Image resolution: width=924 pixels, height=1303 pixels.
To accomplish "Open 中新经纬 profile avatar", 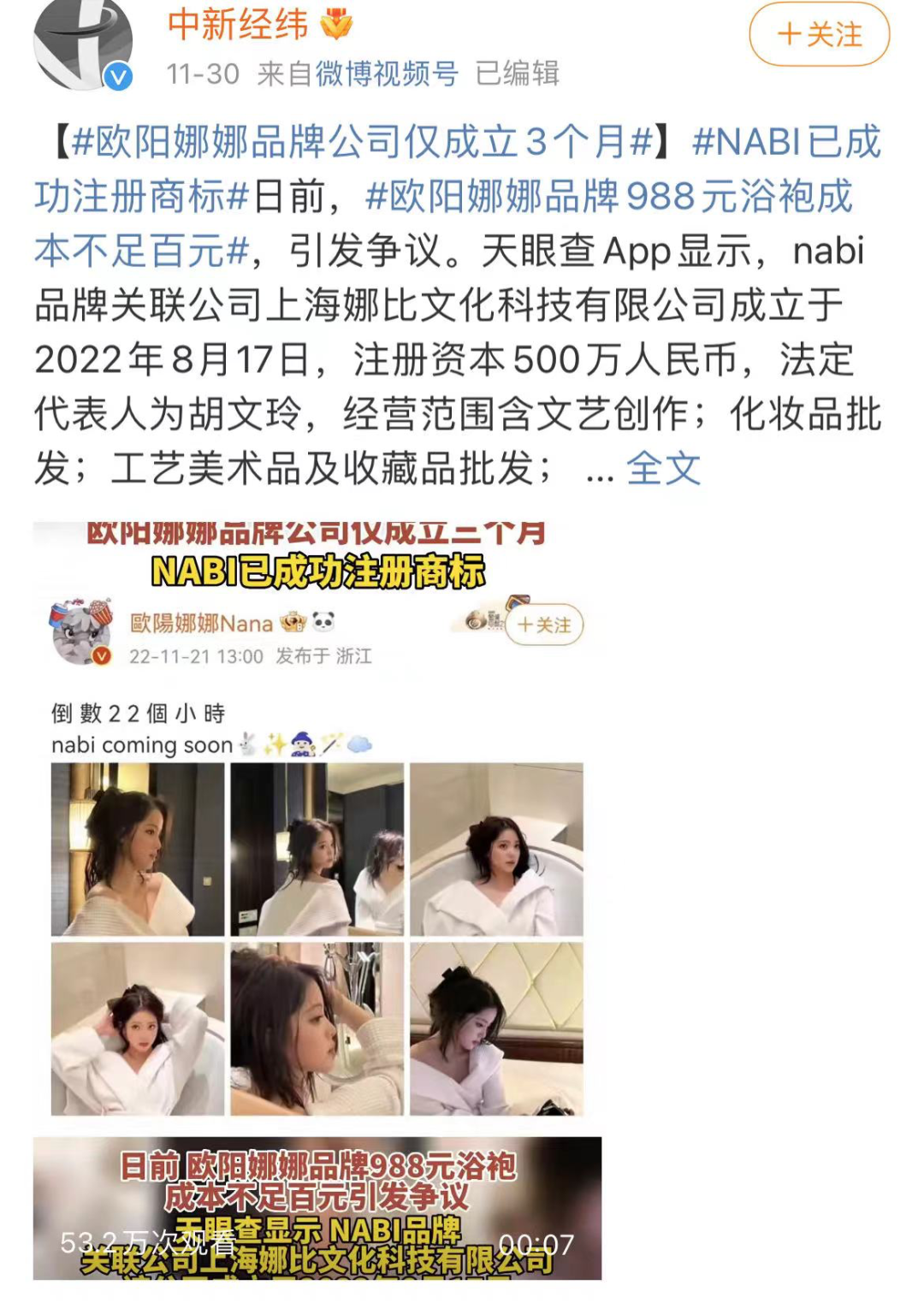I will pyautogui.click(x=83, y=43).
